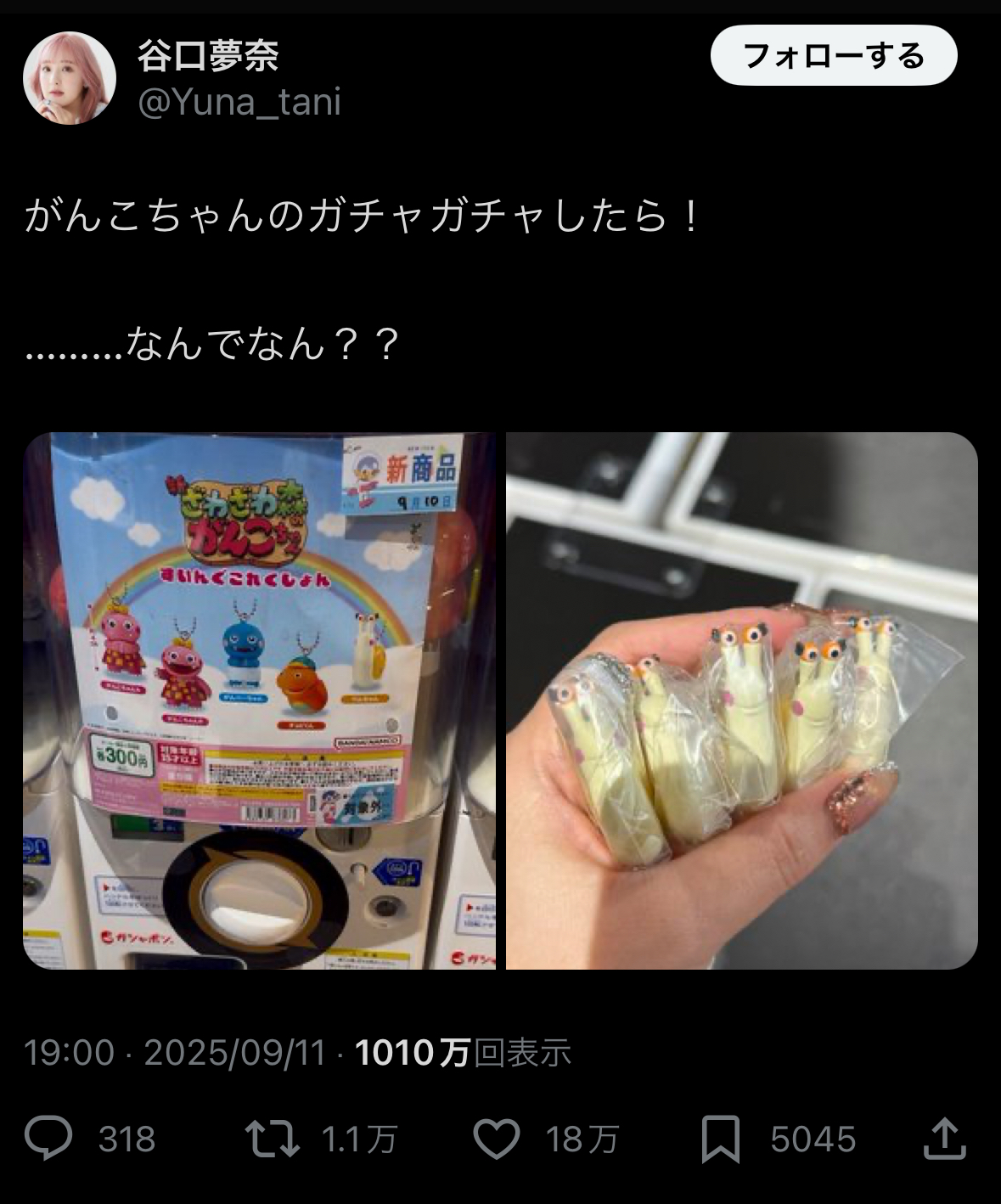The height and width of the screenshot is (1204, 1001).
Task: Like this post with the heart icon
Action: [x=496, y=1139]
